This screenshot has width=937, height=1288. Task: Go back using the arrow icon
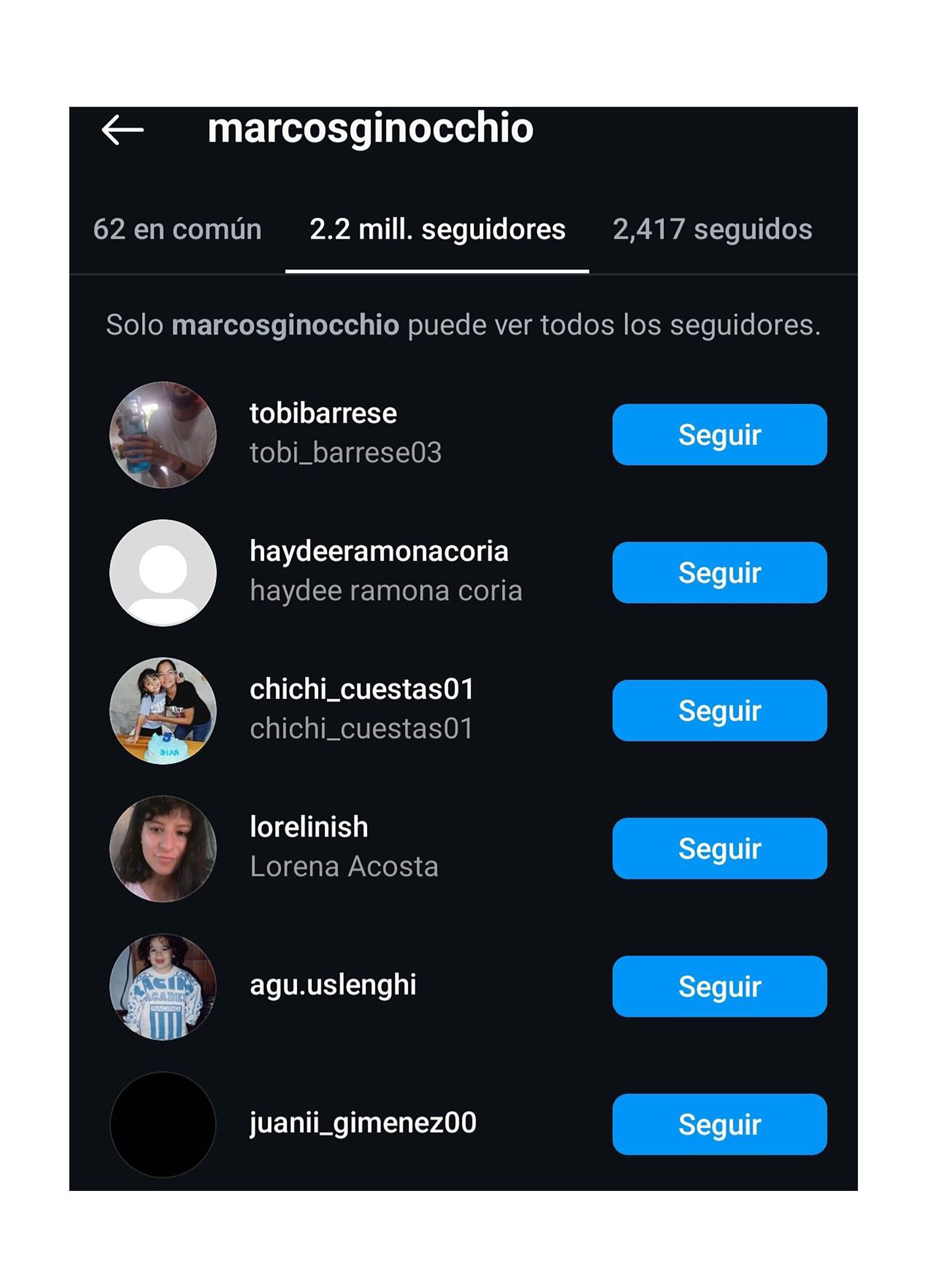point(122,130)
